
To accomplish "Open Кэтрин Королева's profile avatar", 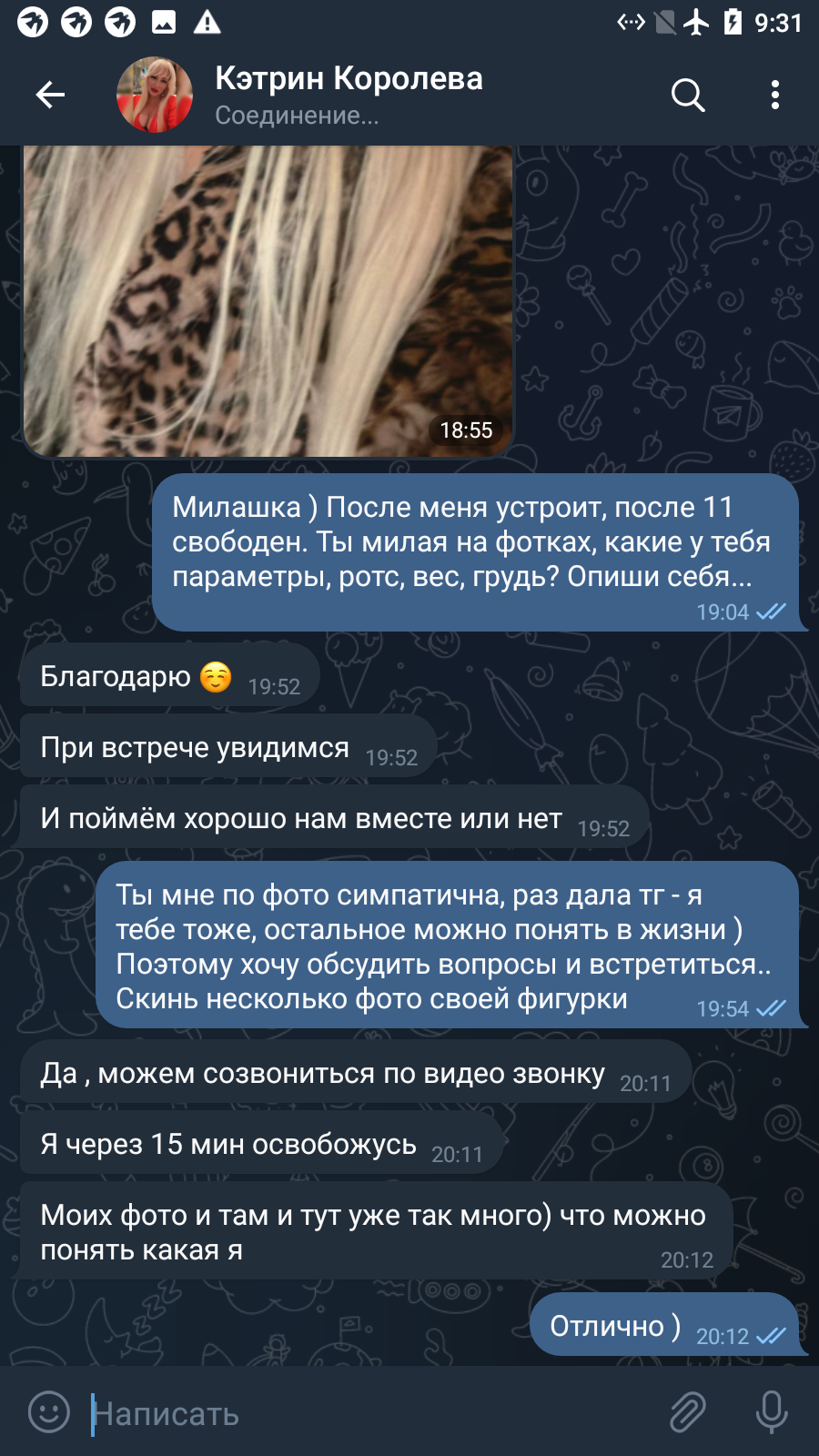I will click(155, 95).
